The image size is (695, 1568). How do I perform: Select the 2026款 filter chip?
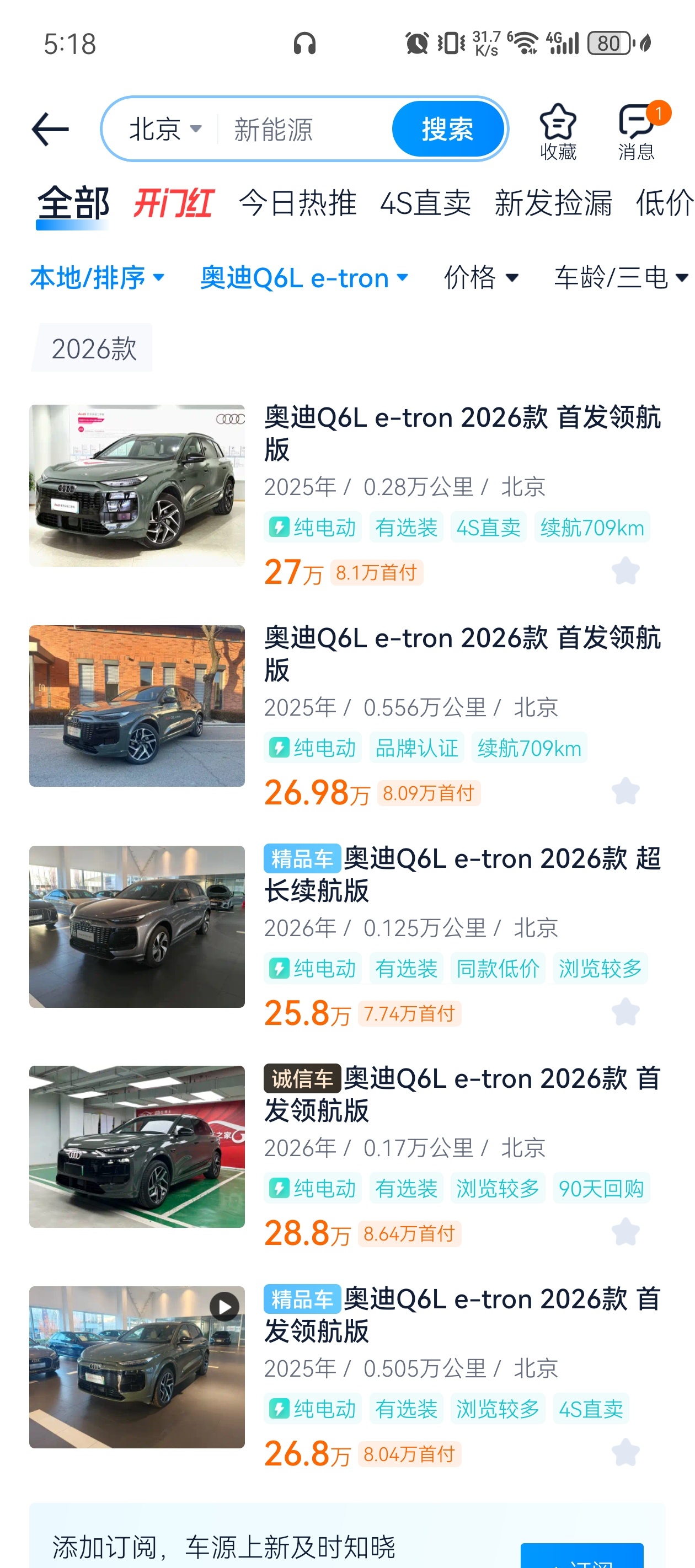(94, 347)
